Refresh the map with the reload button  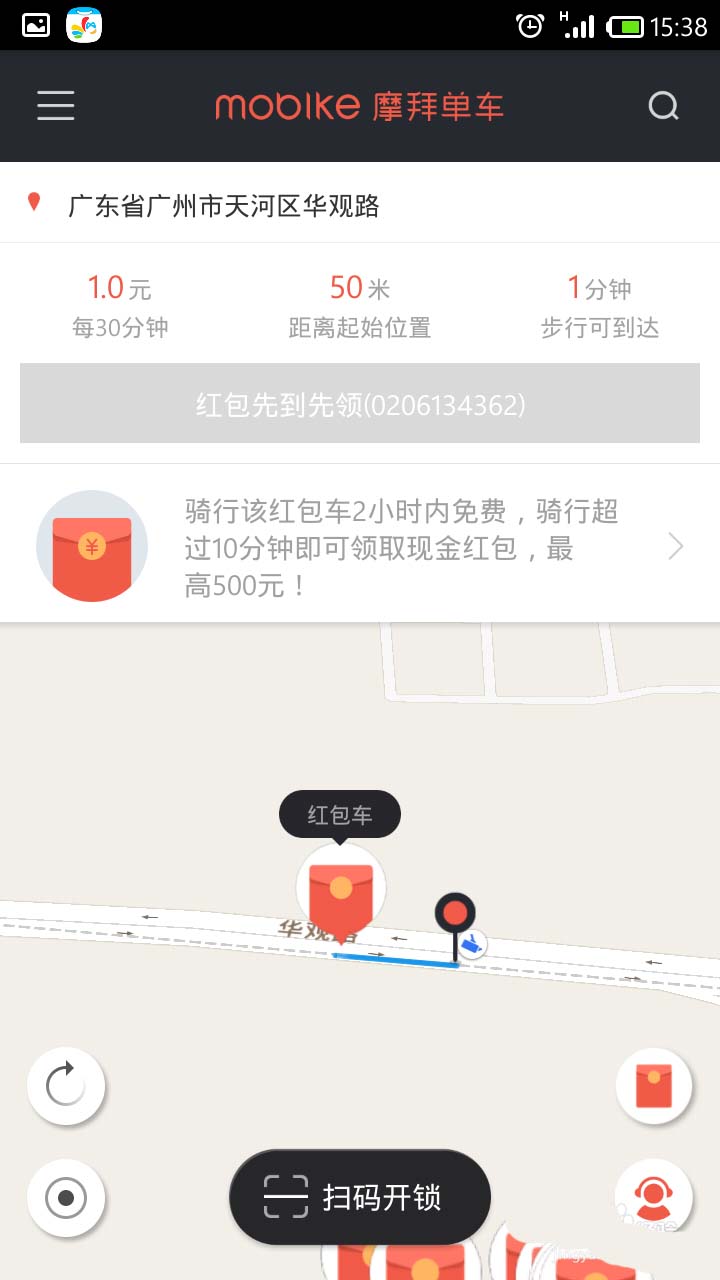click(x=66, y=1085)
